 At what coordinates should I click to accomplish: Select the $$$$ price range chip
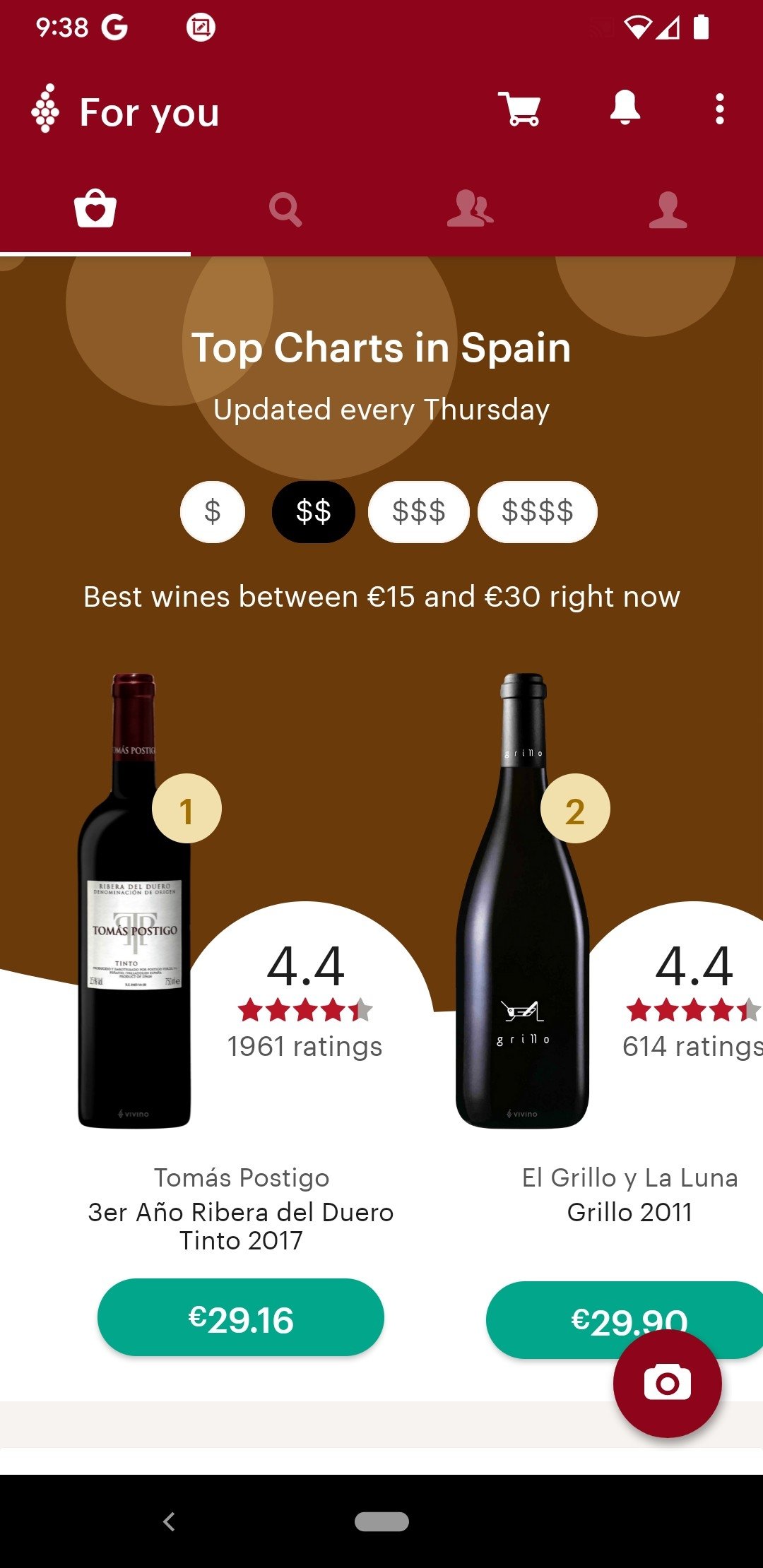pos(537,511)
